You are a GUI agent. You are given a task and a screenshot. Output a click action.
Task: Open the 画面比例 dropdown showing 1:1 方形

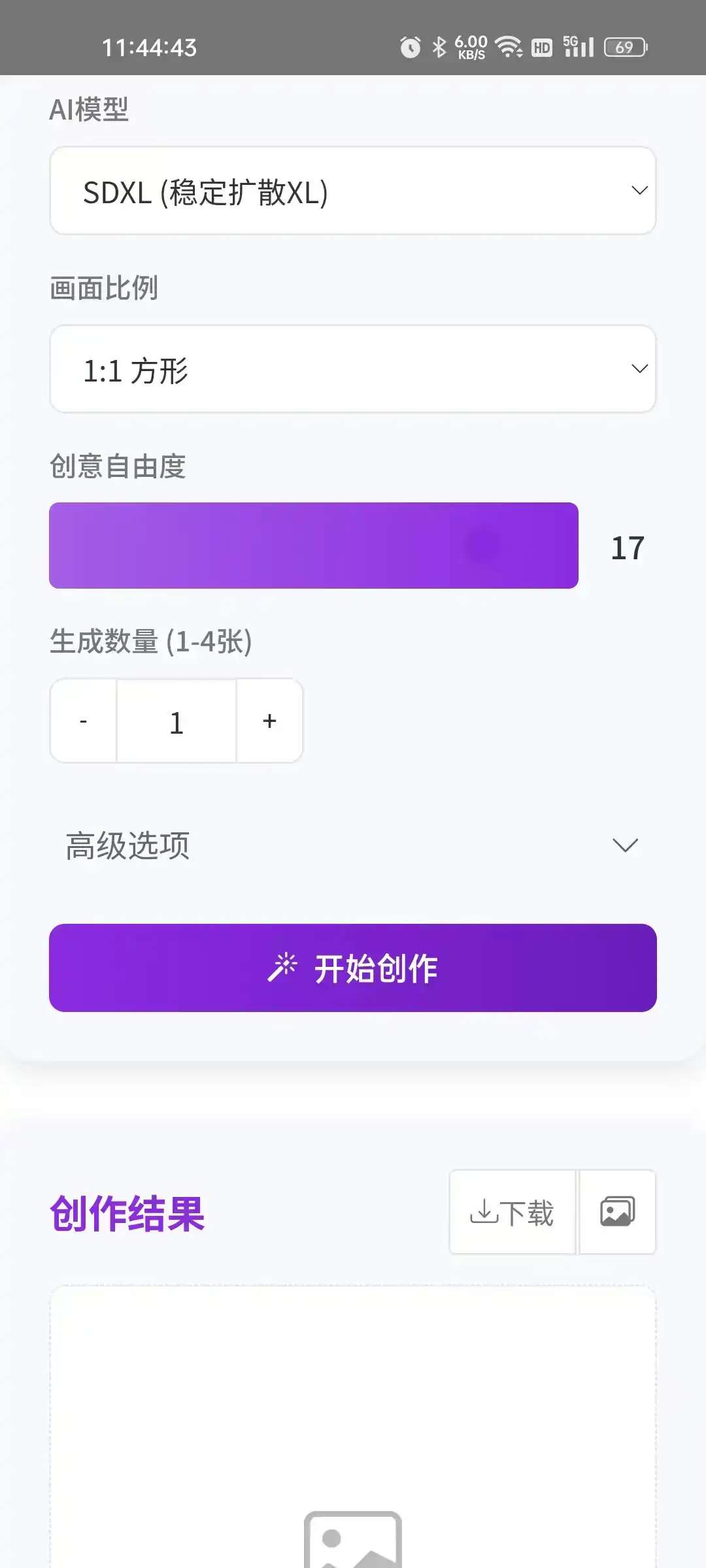[x=352, y=368]
